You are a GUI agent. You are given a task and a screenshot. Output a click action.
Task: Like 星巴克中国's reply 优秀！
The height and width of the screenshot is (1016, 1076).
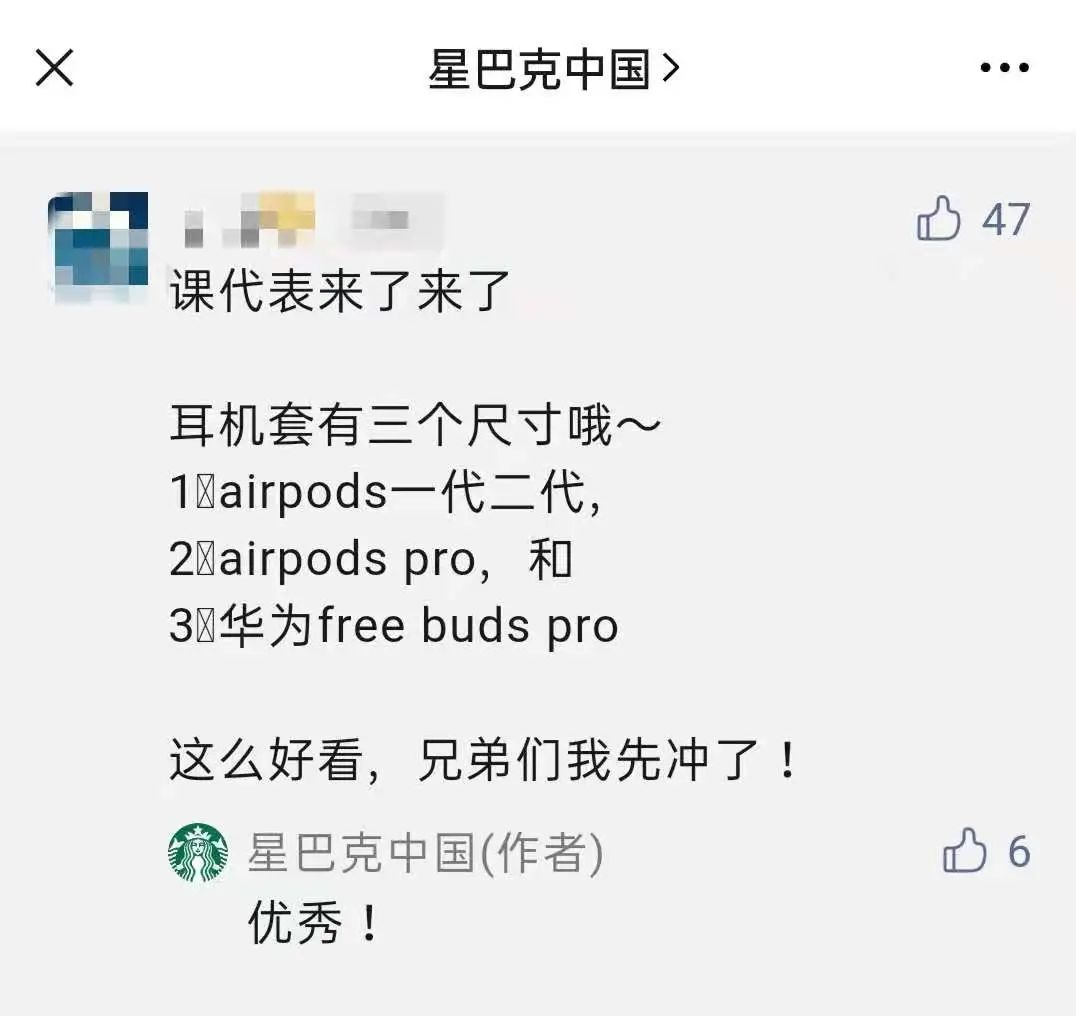click(x=965, y=852)
